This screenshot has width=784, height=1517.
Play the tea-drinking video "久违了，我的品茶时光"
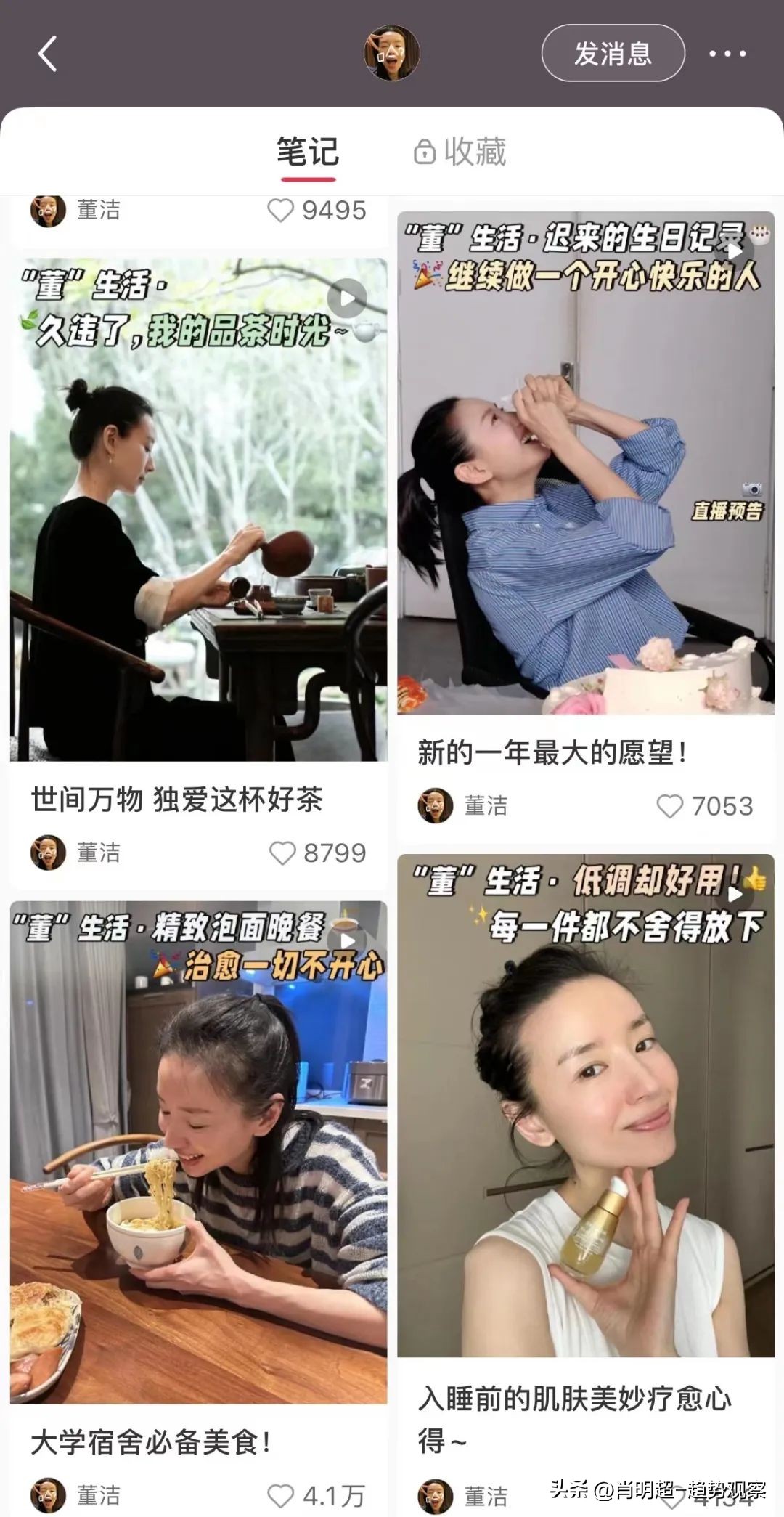348,298
